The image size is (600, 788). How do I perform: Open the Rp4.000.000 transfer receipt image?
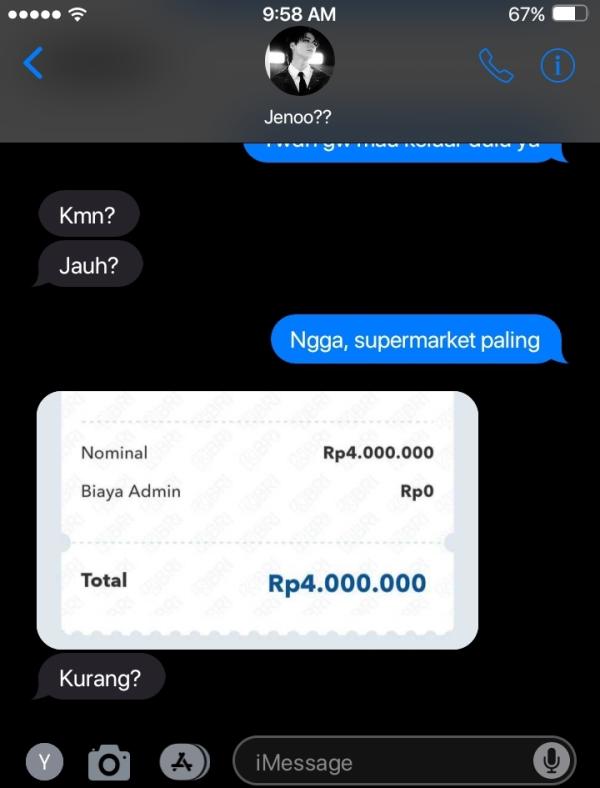[257, 520]
